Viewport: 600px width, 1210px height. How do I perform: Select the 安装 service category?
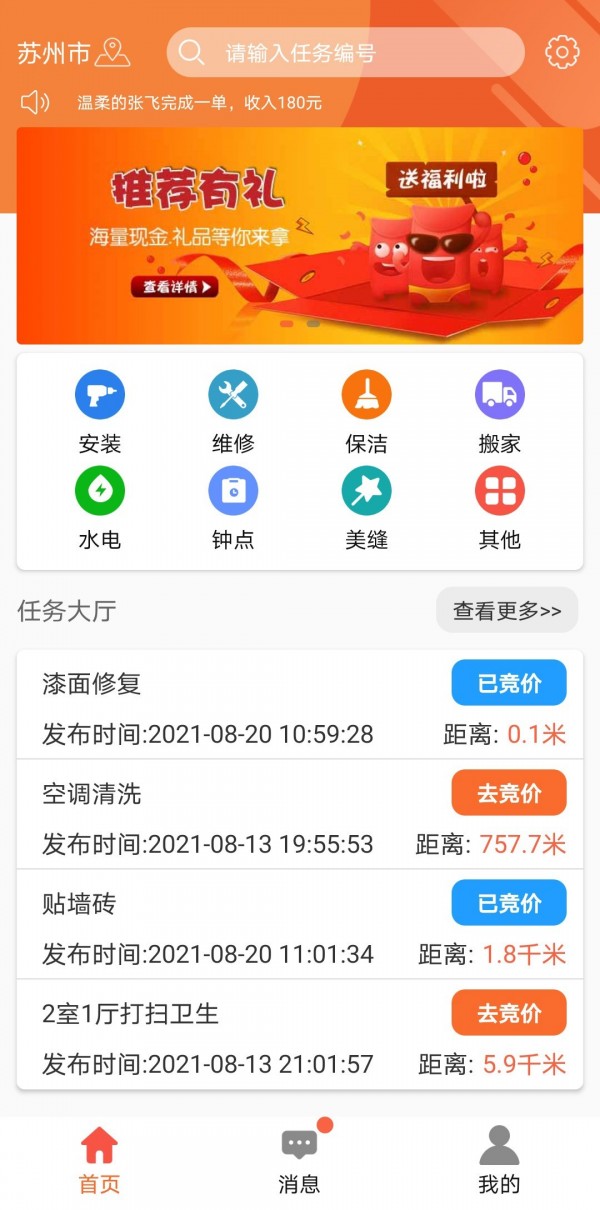click(x=100, y=411)
